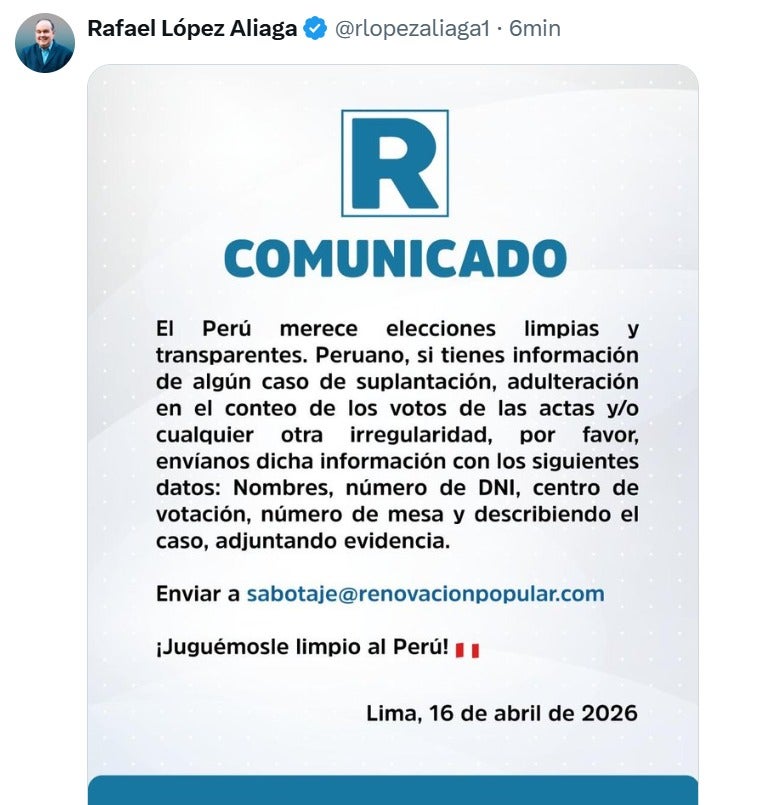Open the Rafael López Aliaga display name
This screenshot has width=781, height=805.
[x=192, y=29]
